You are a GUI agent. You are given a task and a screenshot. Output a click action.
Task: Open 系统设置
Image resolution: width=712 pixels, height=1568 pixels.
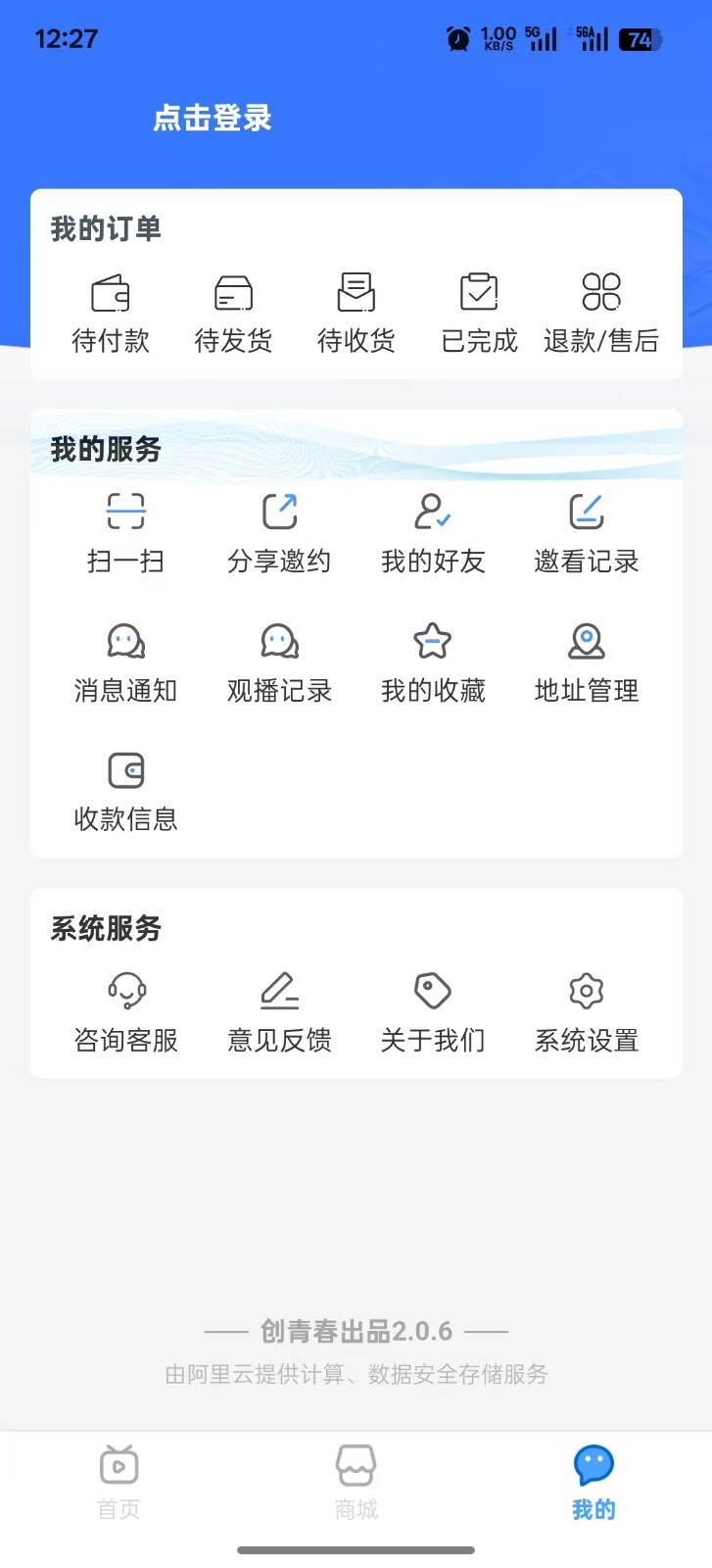(x=587, y=1011)
